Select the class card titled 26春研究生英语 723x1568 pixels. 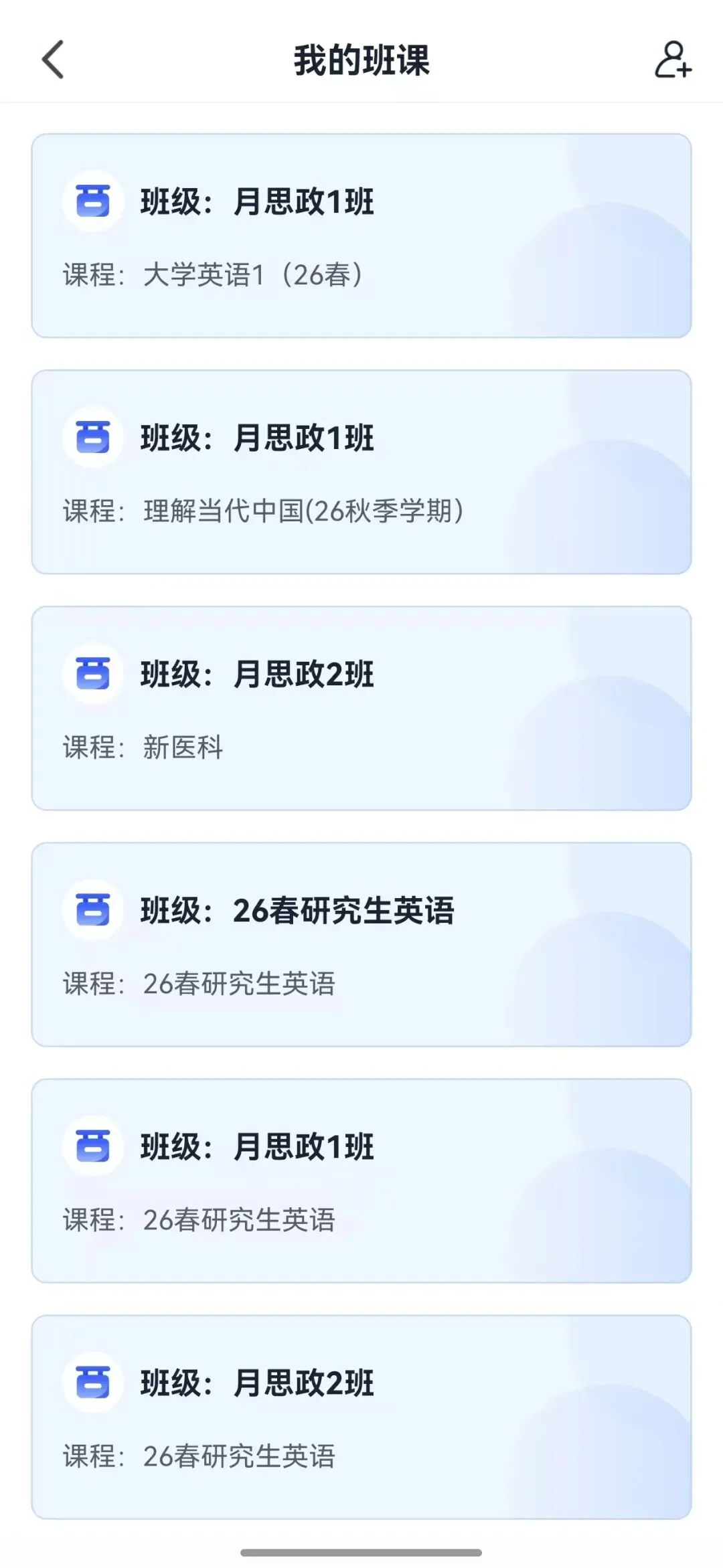[361, 944]
